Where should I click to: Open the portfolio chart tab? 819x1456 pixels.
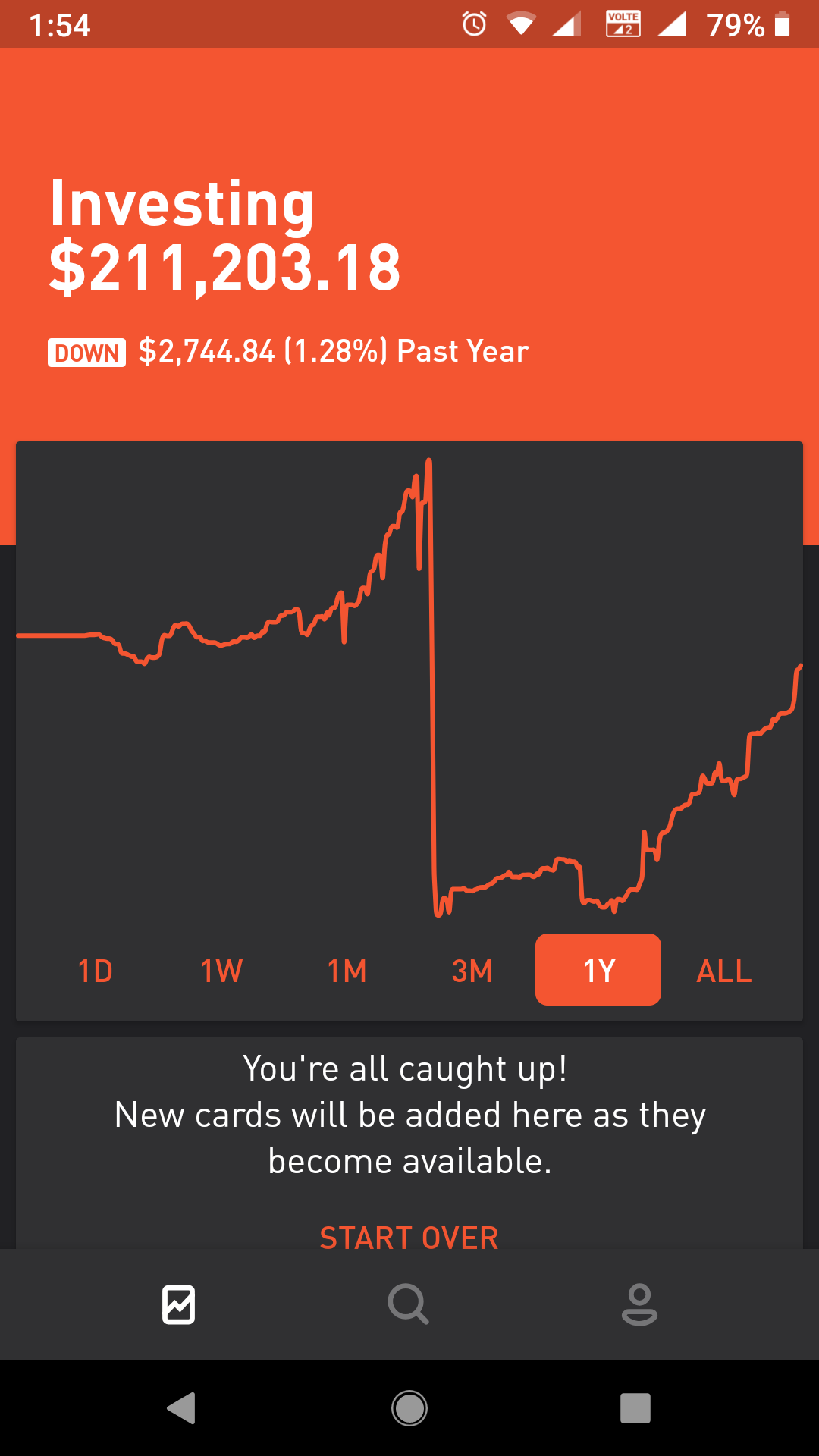[x=179, y=1304]
